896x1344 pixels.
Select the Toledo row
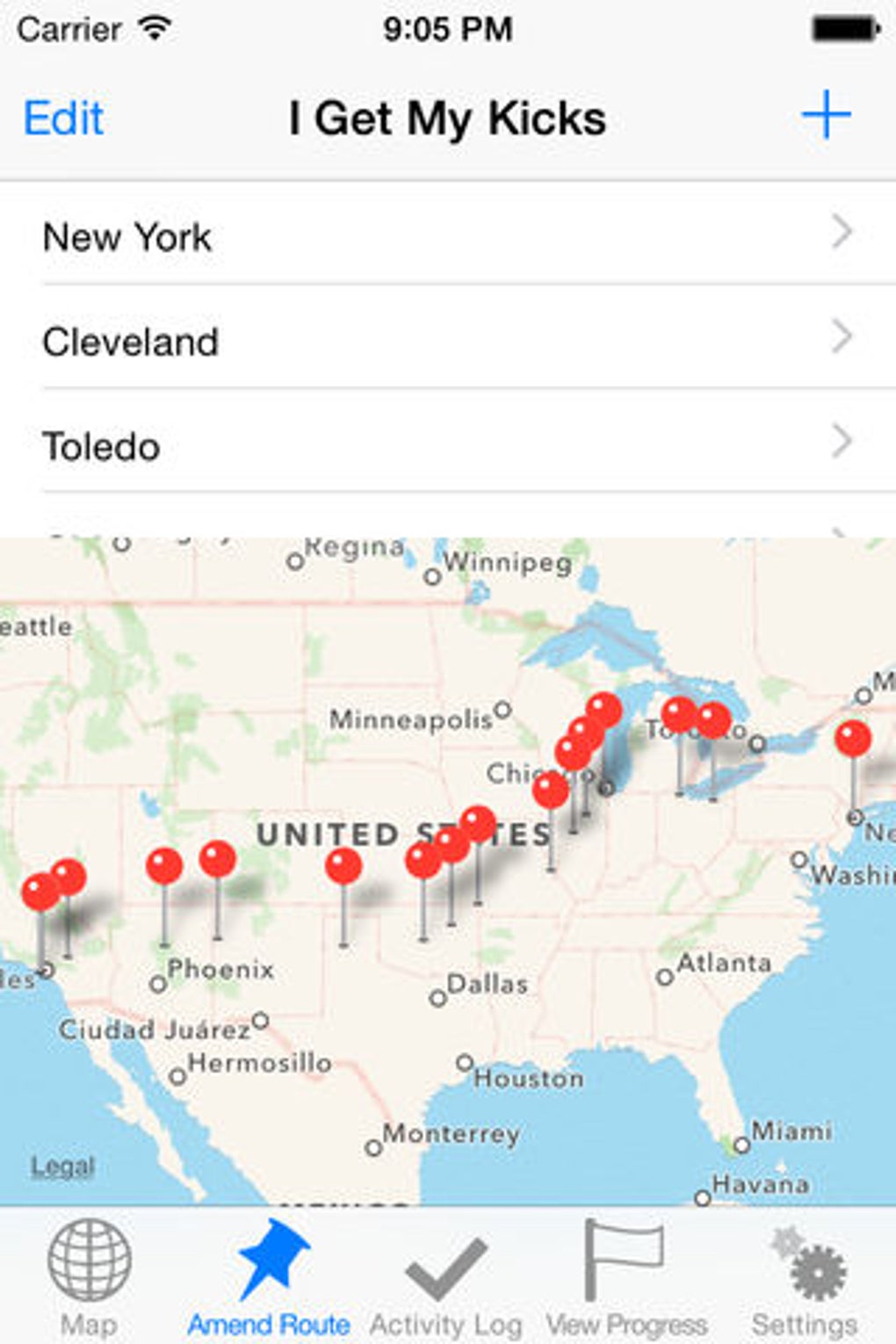coord(448,445)
